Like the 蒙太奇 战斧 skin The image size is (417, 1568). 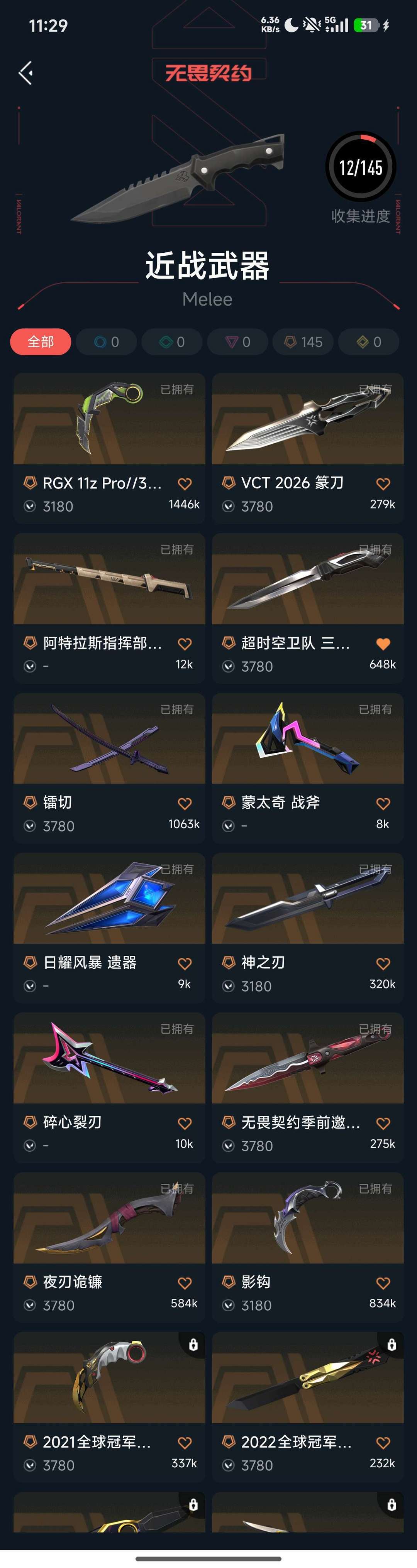tap(383, 803)
